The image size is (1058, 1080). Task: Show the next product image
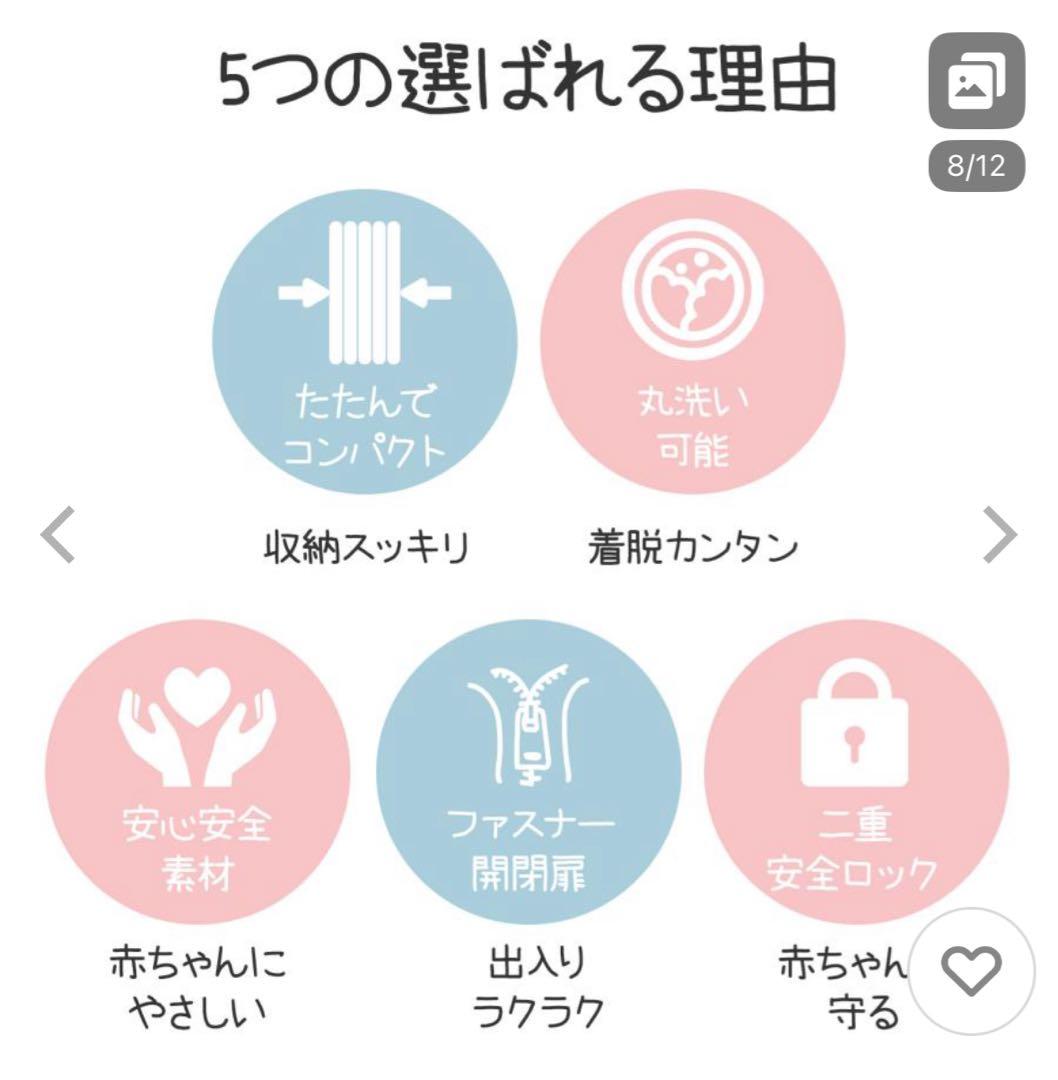point(999,536)
